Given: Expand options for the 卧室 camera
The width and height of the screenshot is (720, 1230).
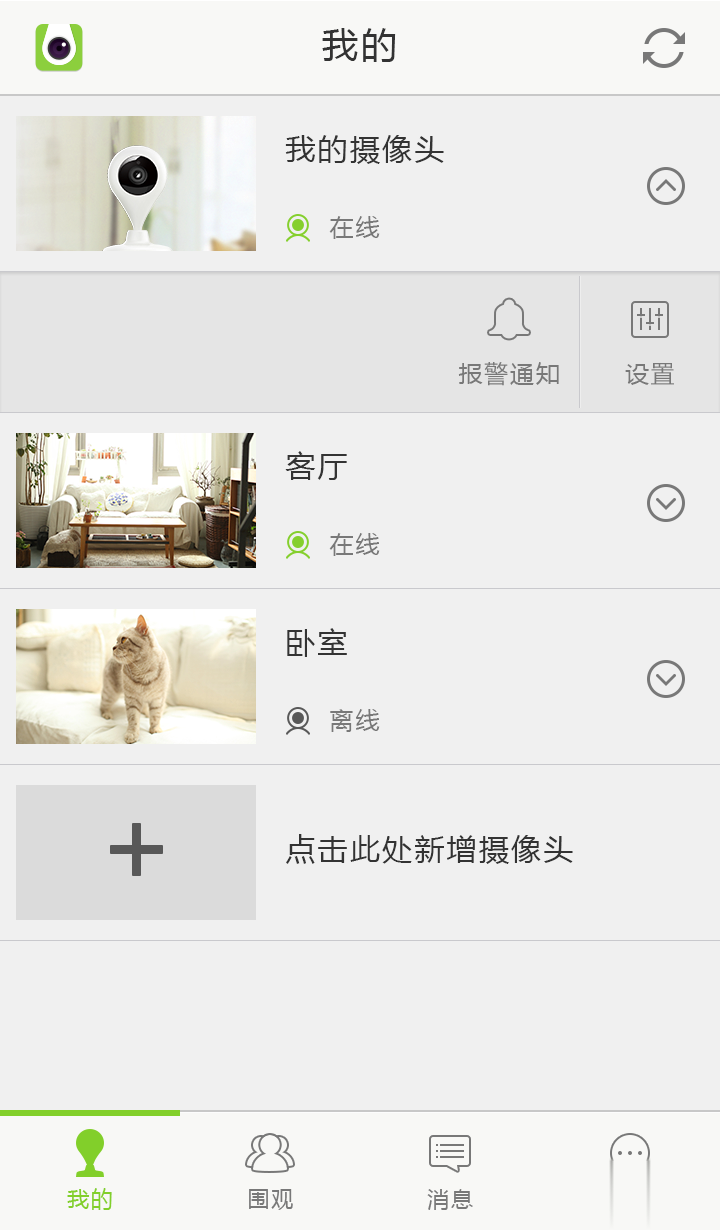Looking at the screenshot, I should [665, 679].
